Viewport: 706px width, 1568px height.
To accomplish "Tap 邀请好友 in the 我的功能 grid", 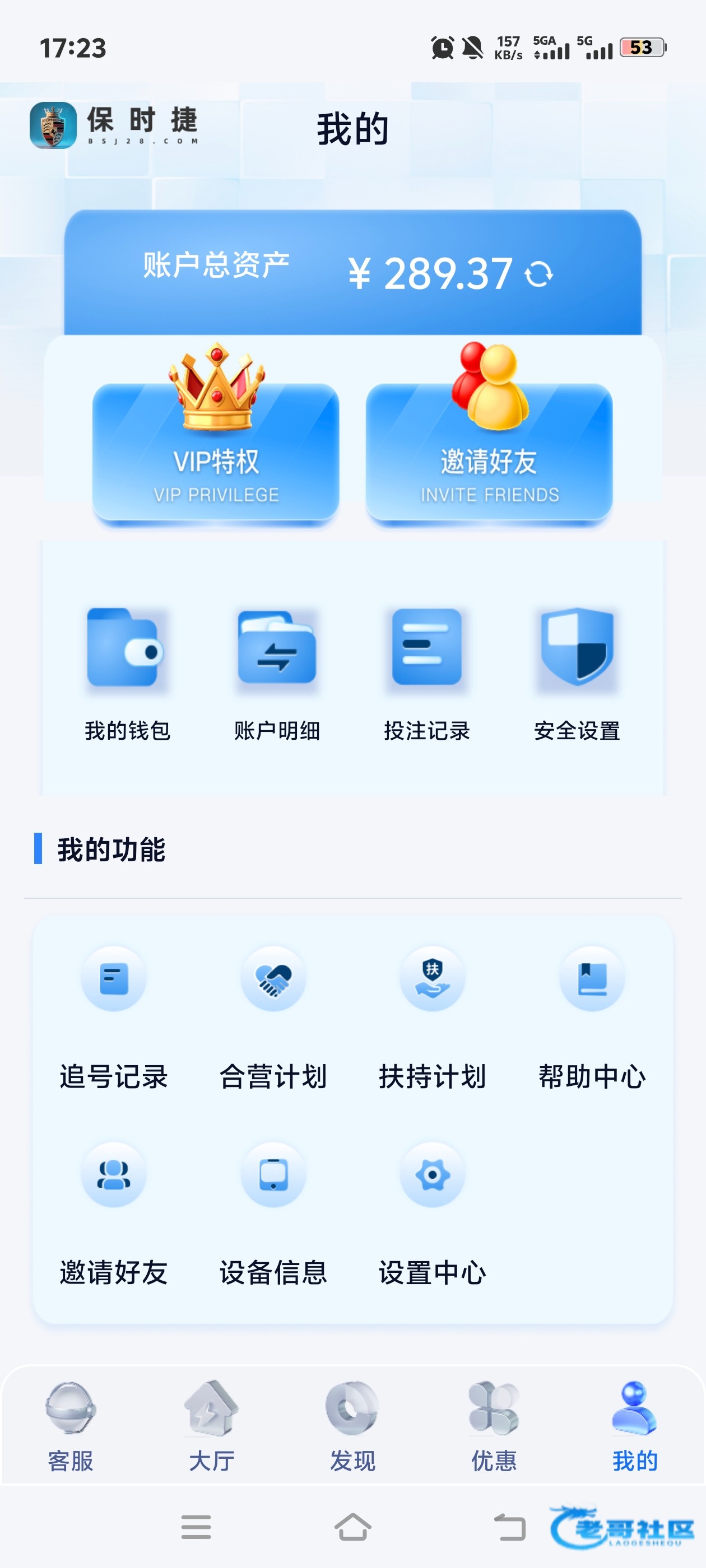I will (114, 1211).
